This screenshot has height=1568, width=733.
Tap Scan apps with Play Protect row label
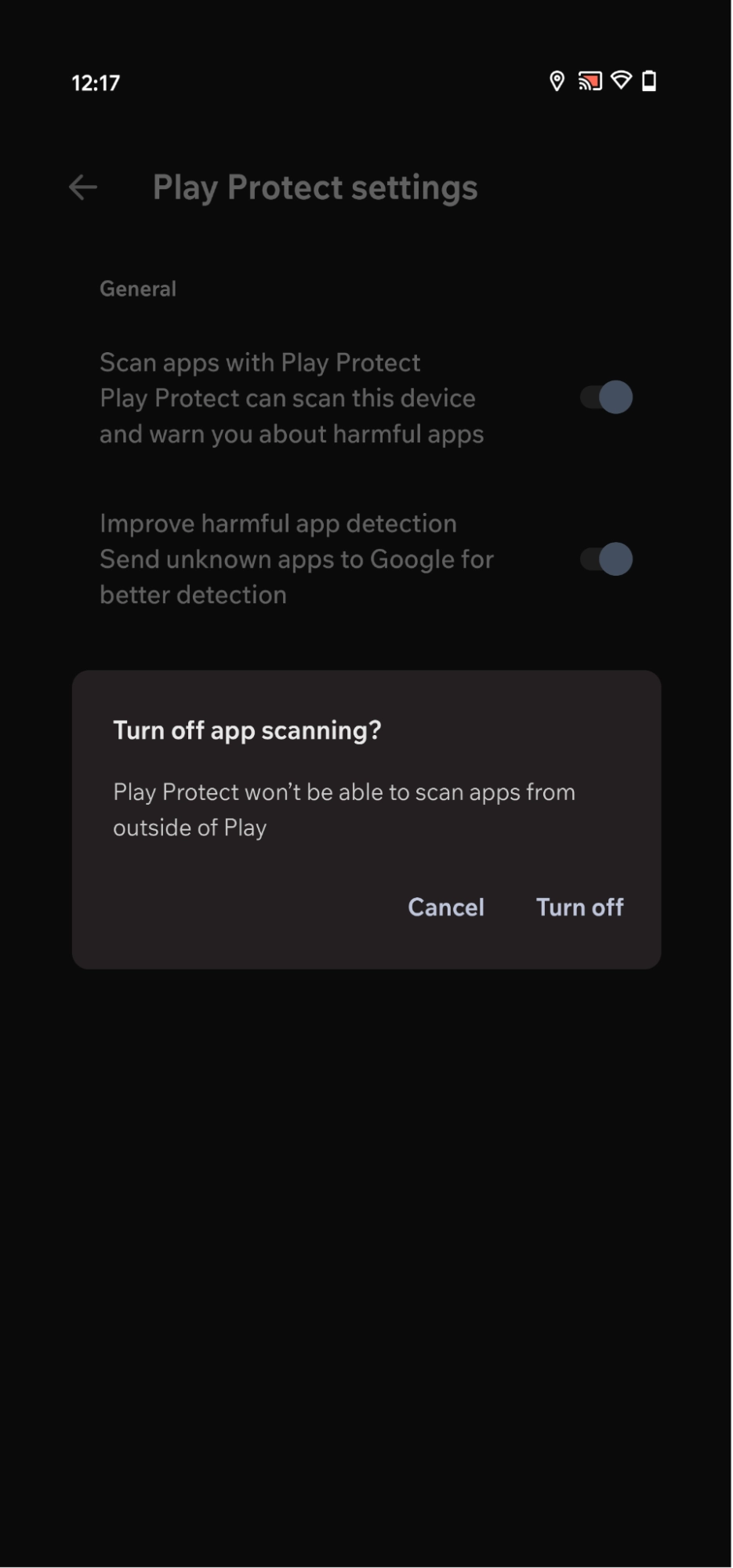click(x=259, y=362)
